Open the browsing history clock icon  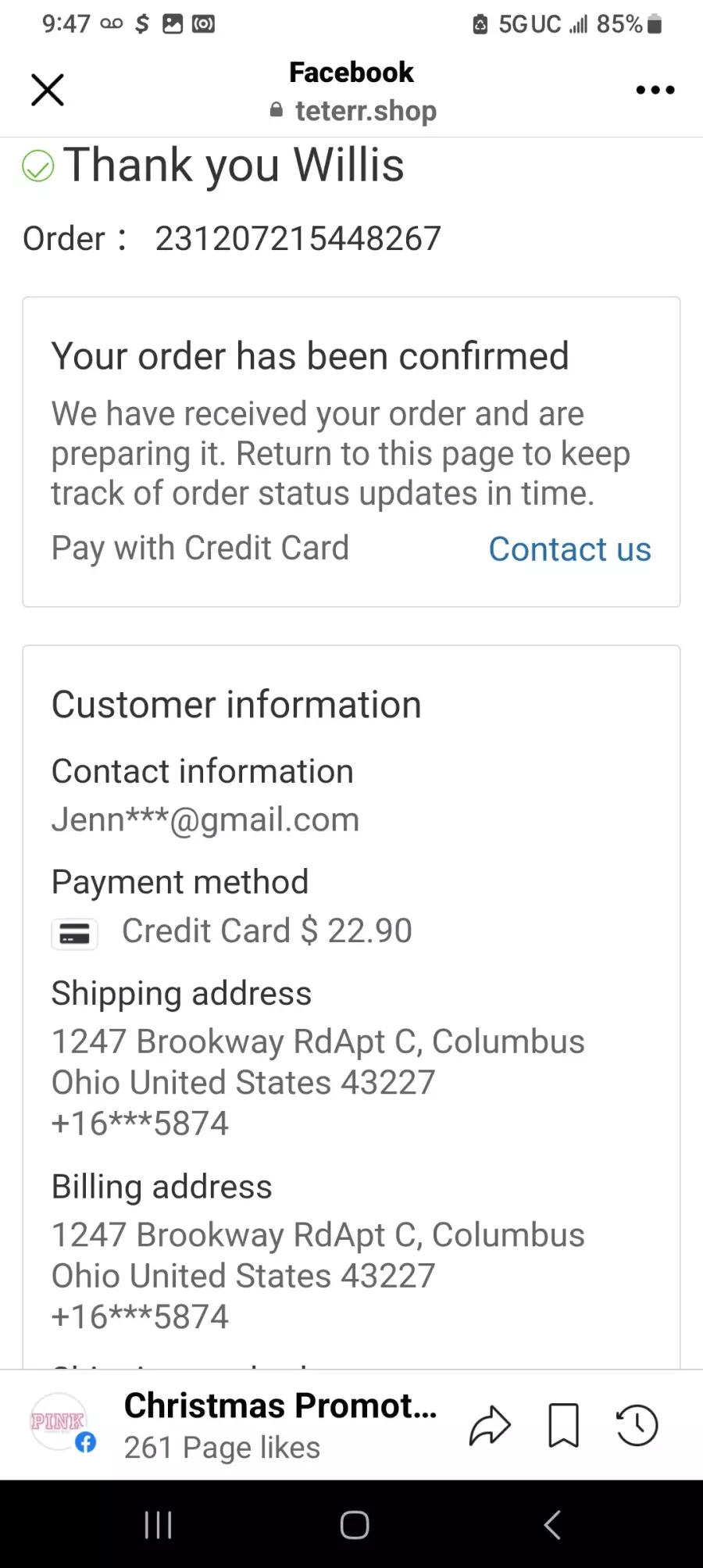[637, 1426]
